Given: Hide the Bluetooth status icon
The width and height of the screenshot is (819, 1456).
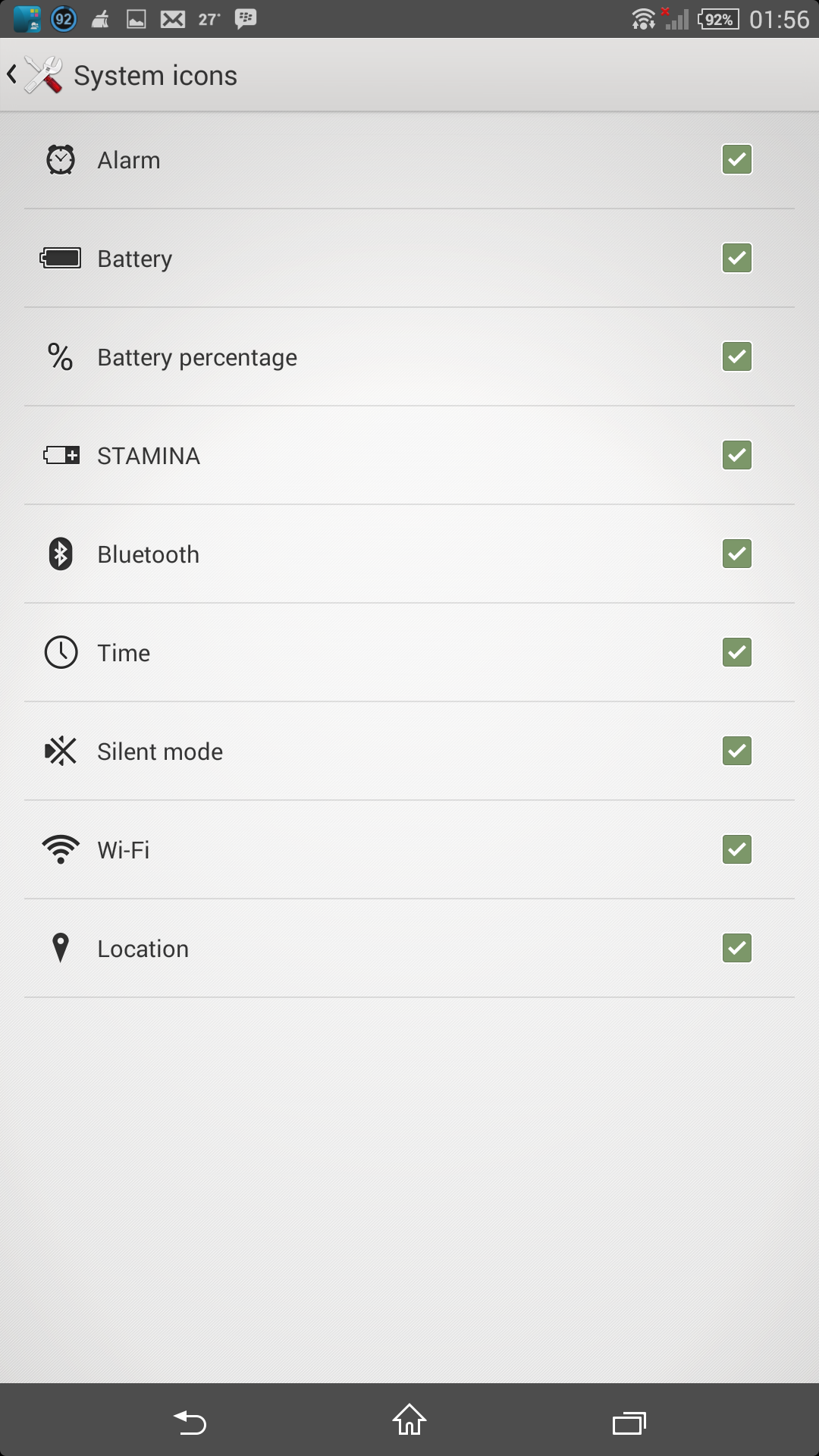Looking at the screenshot, I should (x=736, y=554).
